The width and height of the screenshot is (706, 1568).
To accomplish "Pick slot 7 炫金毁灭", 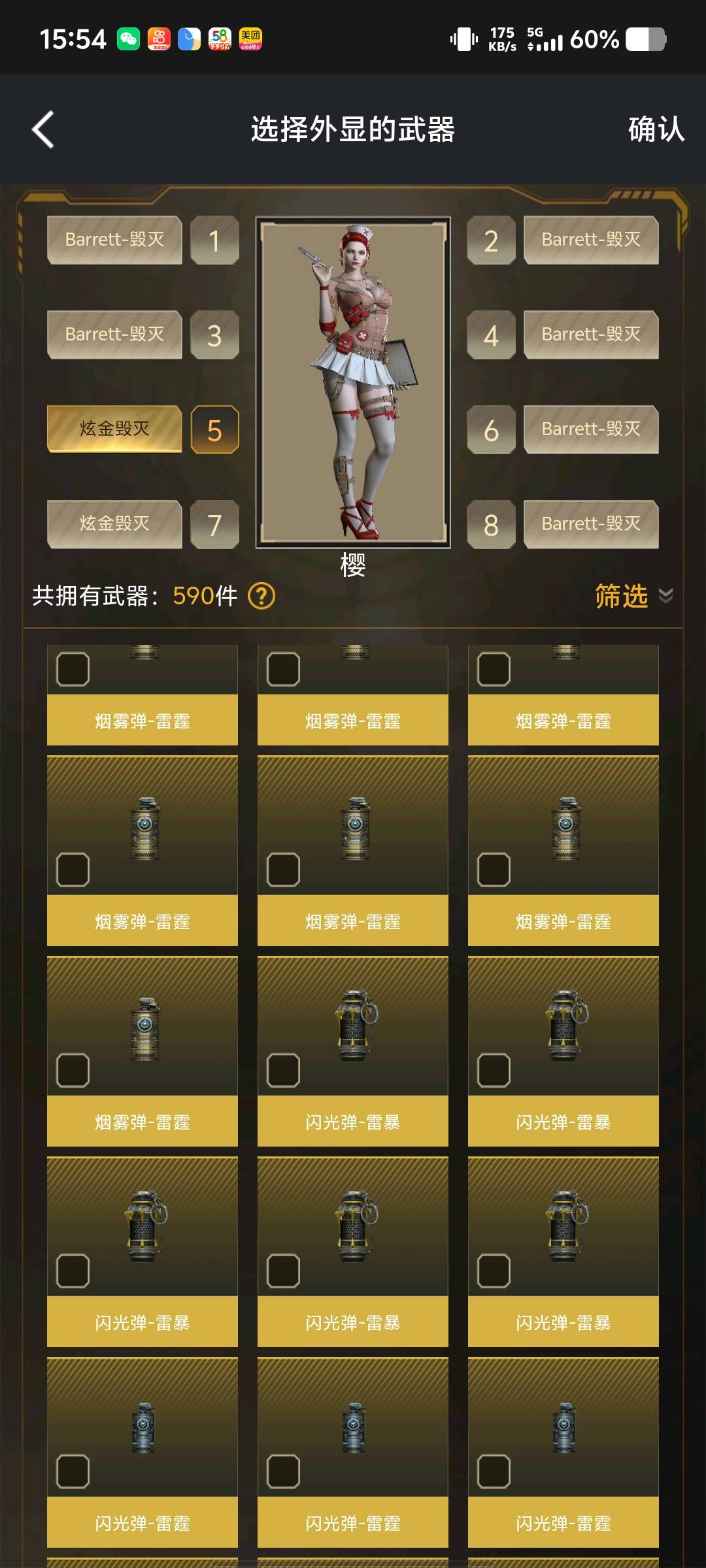I will tap(114, 524).
